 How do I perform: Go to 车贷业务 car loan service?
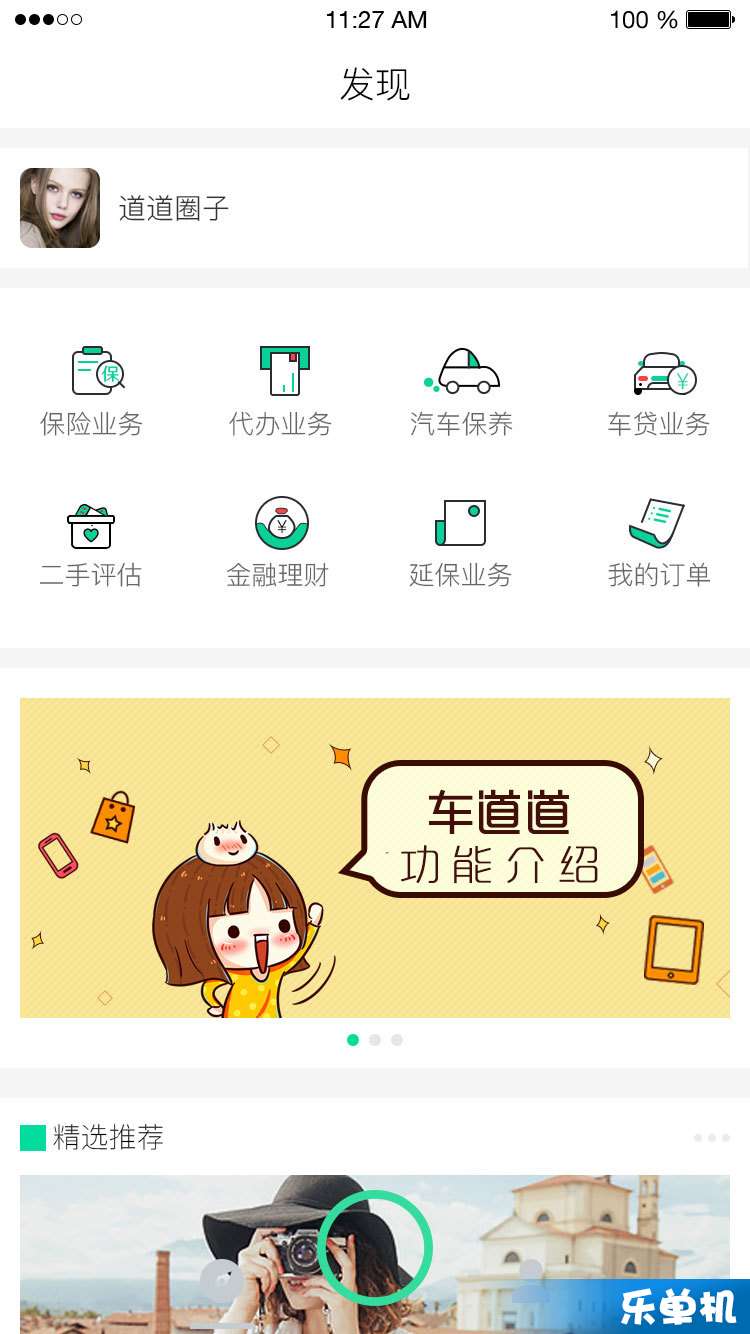(x=659, y=392)
